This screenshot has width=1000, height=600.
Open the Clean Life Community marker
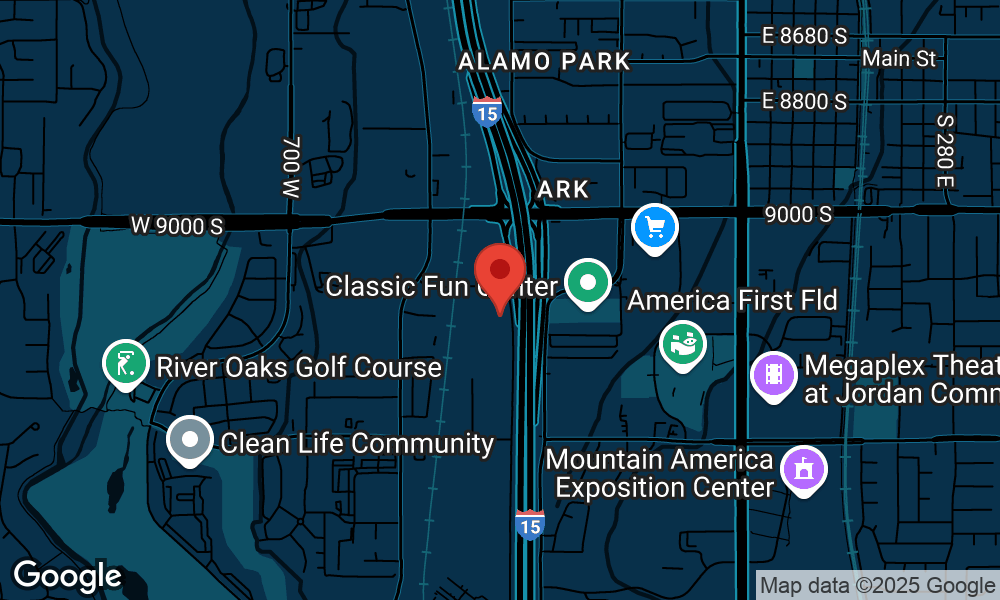188,440
